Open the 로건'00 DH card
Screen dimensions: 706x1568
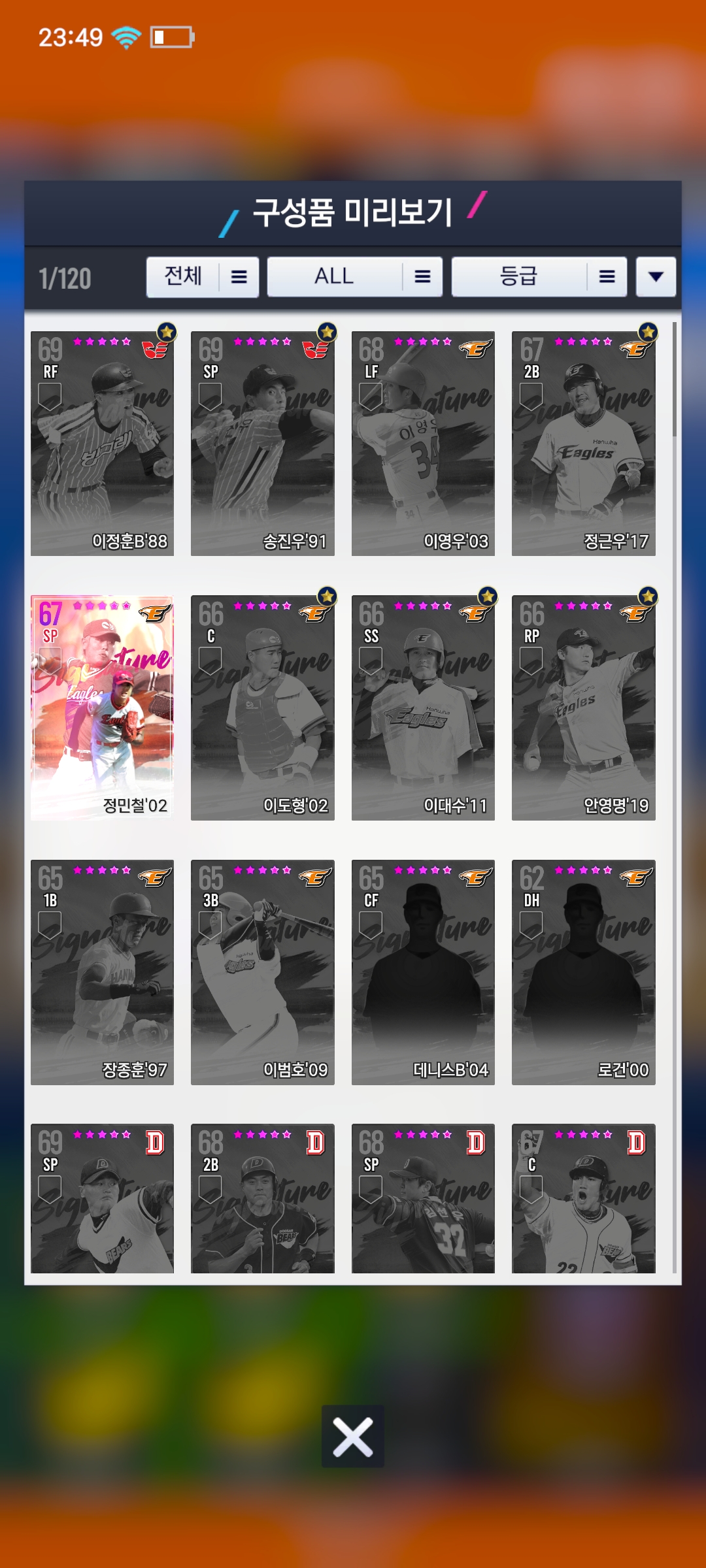(584, 972)
